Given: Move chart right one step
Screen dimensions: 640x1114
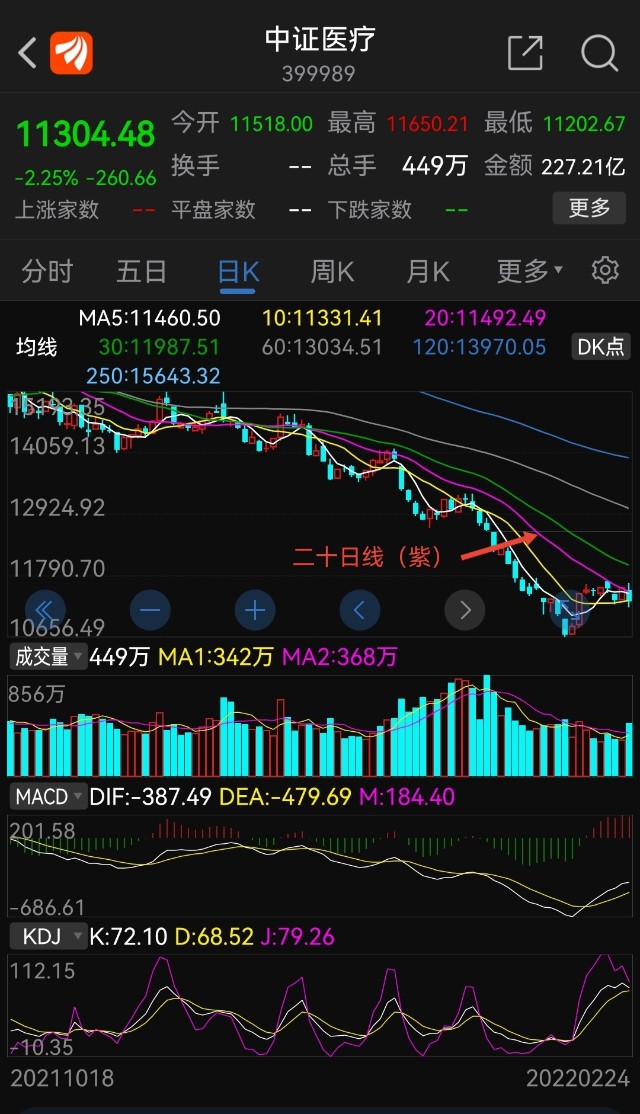Looking at the screenshot, I should pos(465,610).
